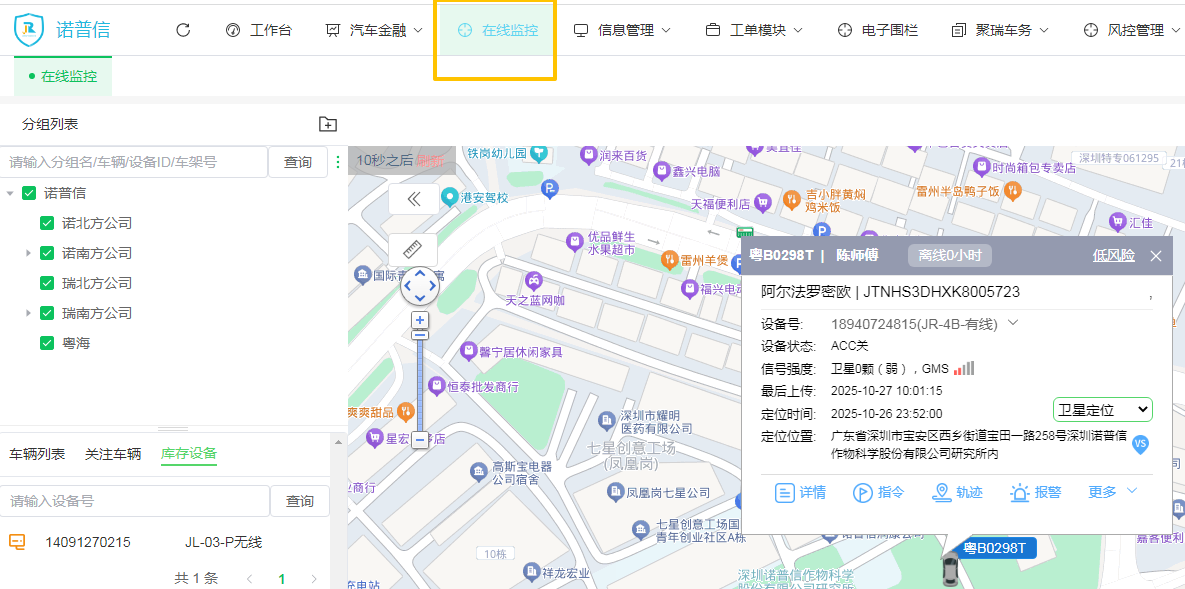Image resolution: width=1185 pixels, height=589 pixels.
Task: Open the 卫星定位 dropdown
Action: point(1102,409)
